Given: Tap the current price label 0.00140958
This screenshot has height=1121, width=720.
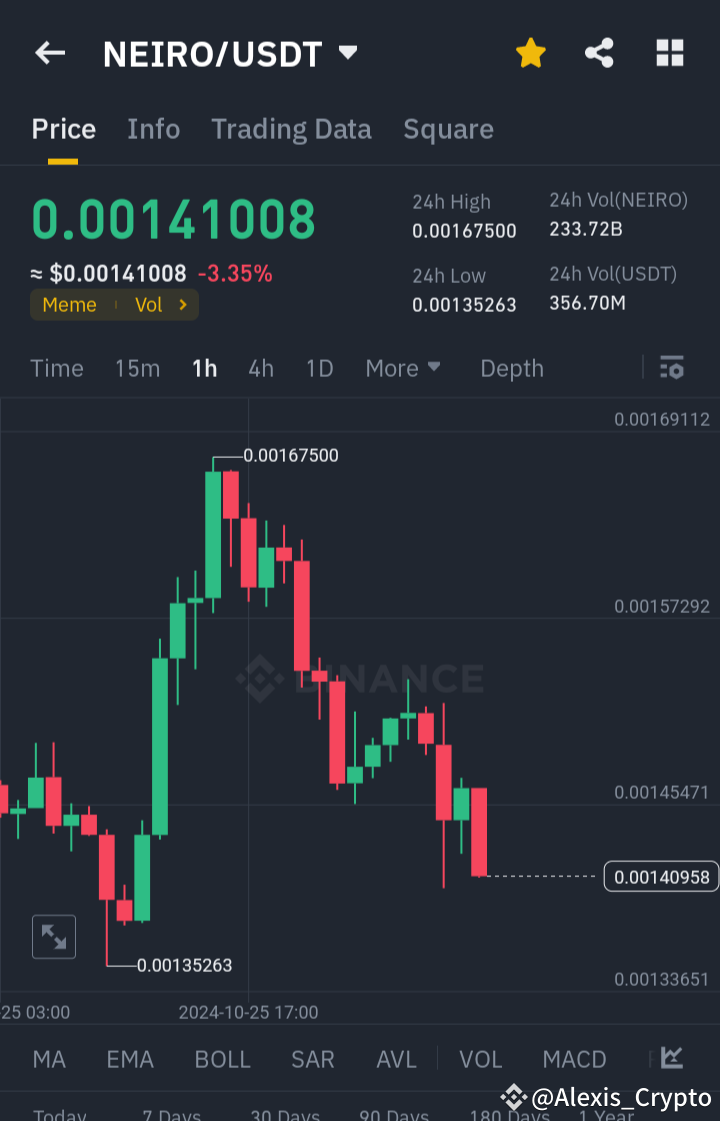Looking at the screenshot, I should (x=660, y=877).
